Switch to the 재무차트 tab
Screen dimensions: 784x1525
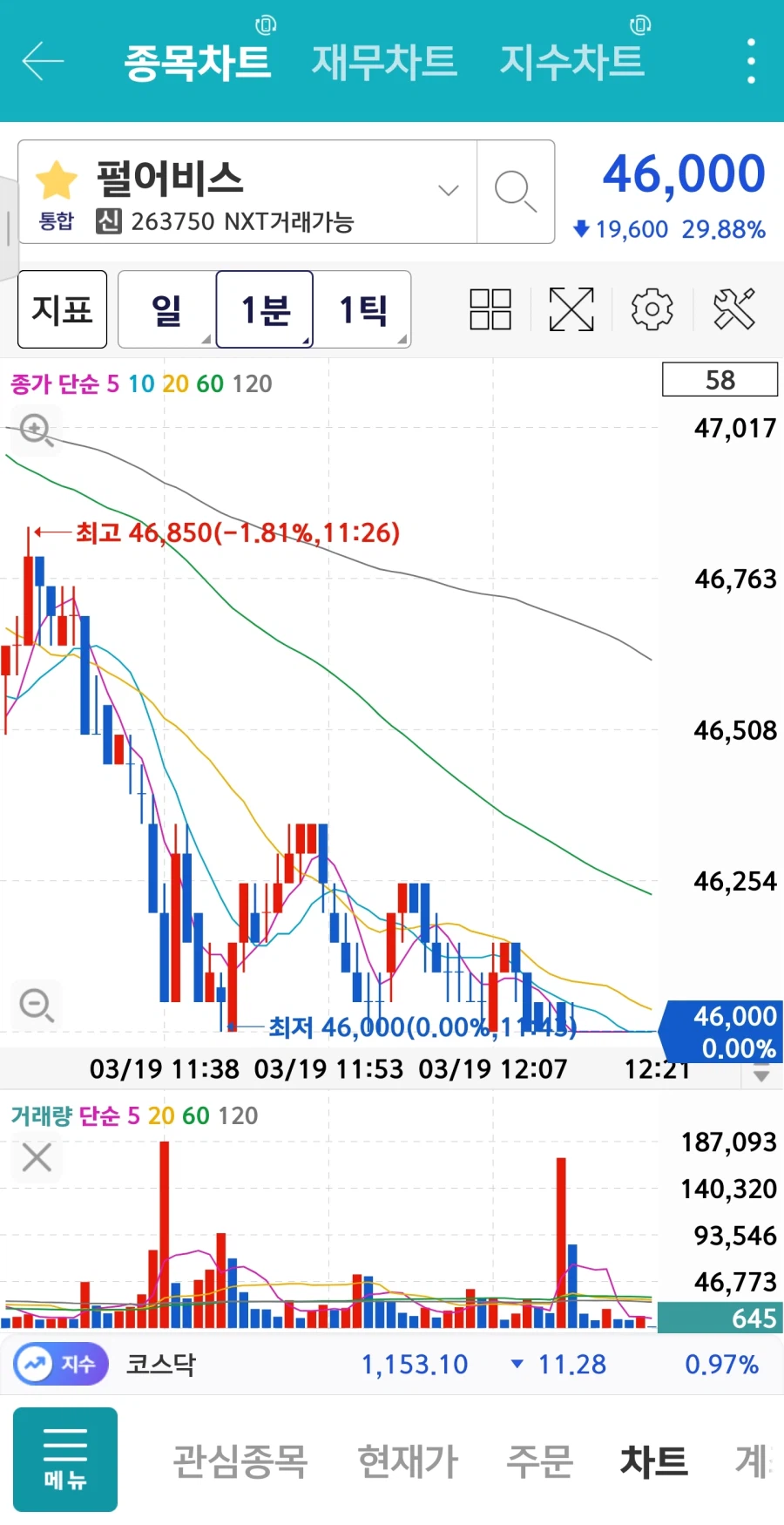(x=384, y=61)
